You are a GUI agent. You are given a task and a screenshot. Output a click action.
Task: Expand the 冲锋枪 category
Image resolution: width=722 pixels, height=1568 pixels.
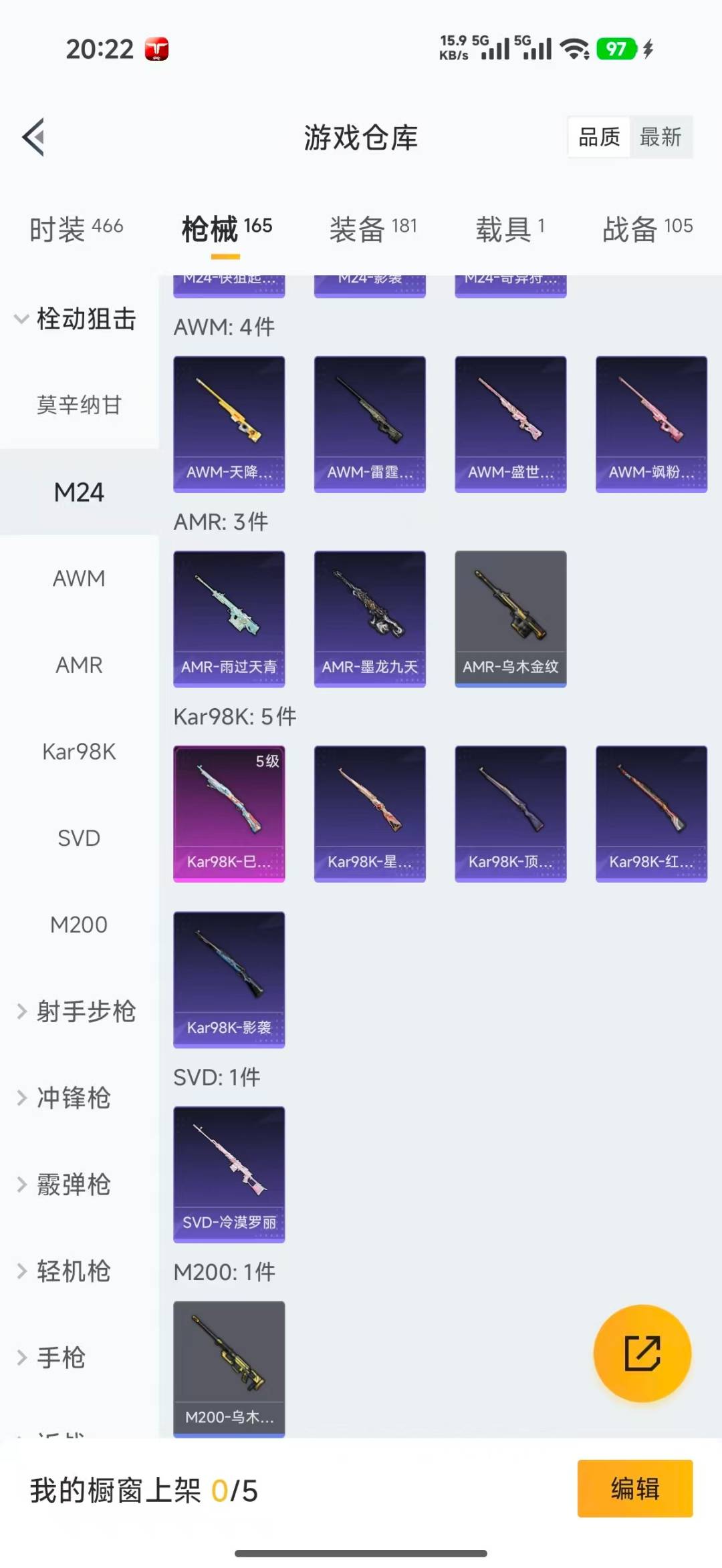click(74, 1098)
